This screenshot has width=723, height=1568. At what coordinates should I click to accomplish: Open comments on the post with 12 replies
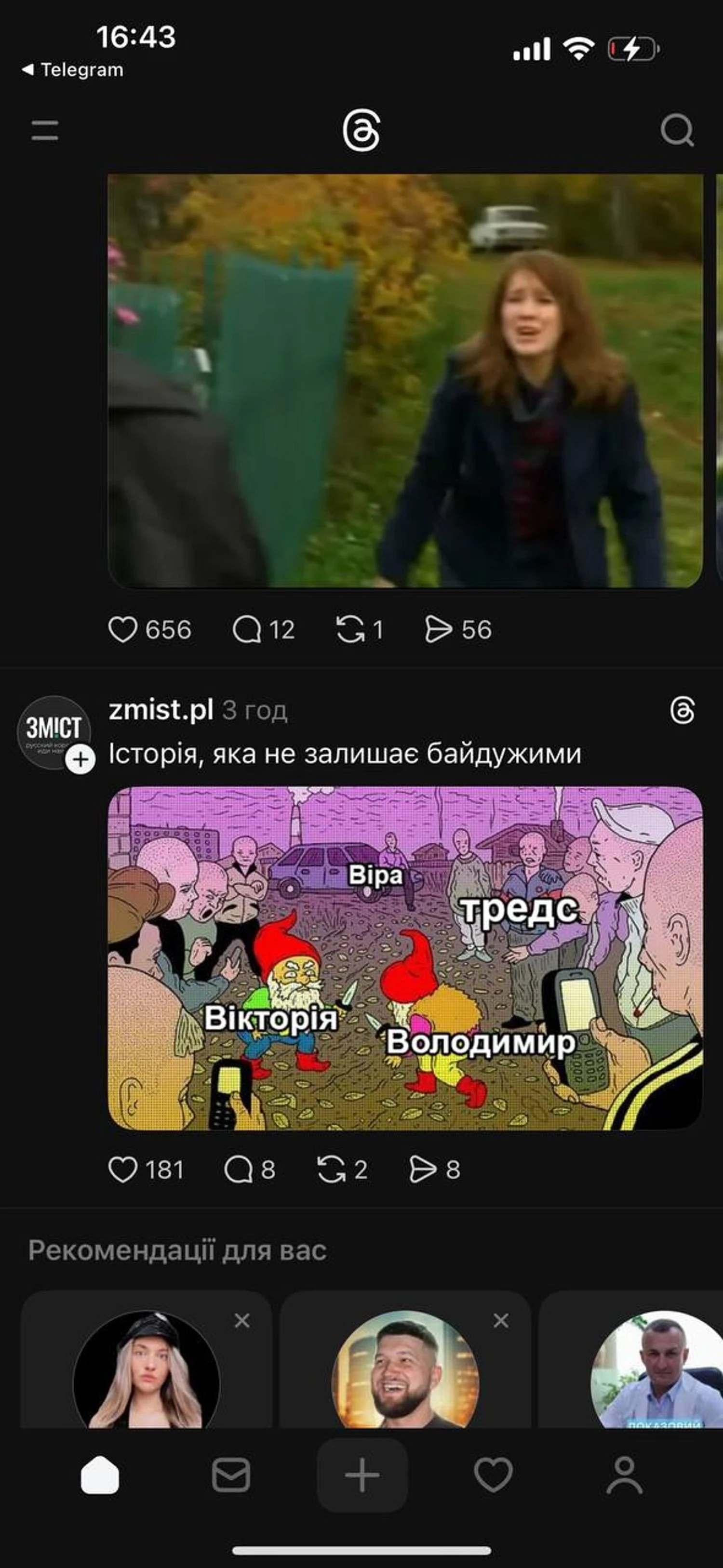coord(247,629)
